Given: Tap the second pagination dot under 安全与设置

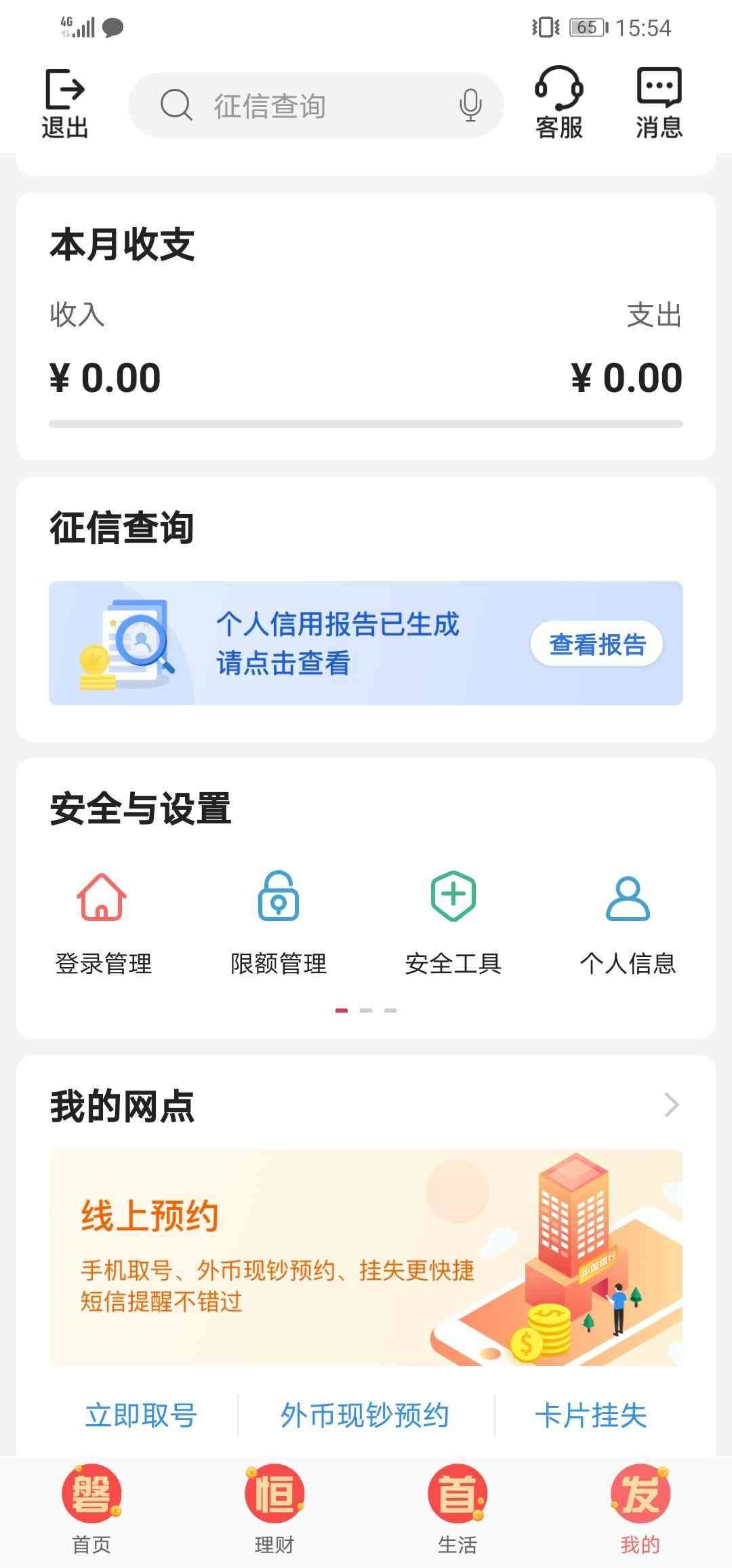Looking at the screenshot, I should point(367,1010).
